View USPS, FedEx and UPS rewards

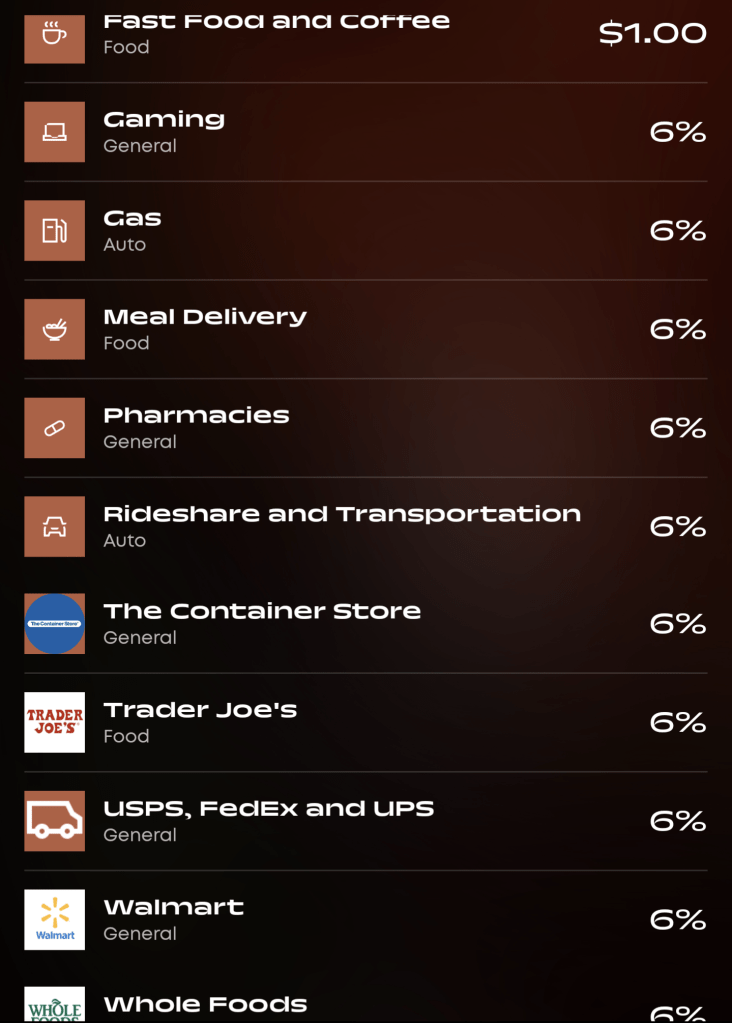click(365, 821)
